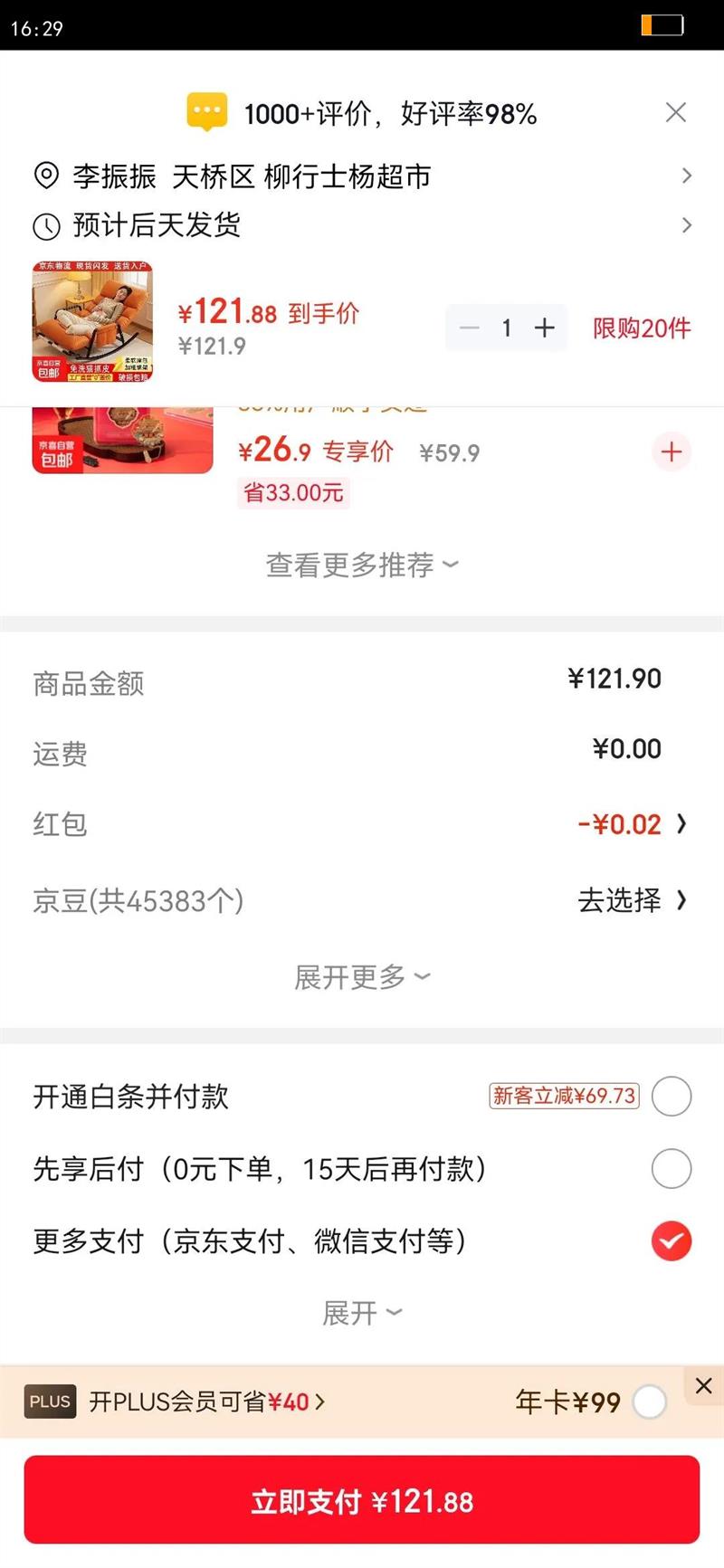
Task: Tick the 年卡¥99 PLUS membership option
Action: point(649,1402)
